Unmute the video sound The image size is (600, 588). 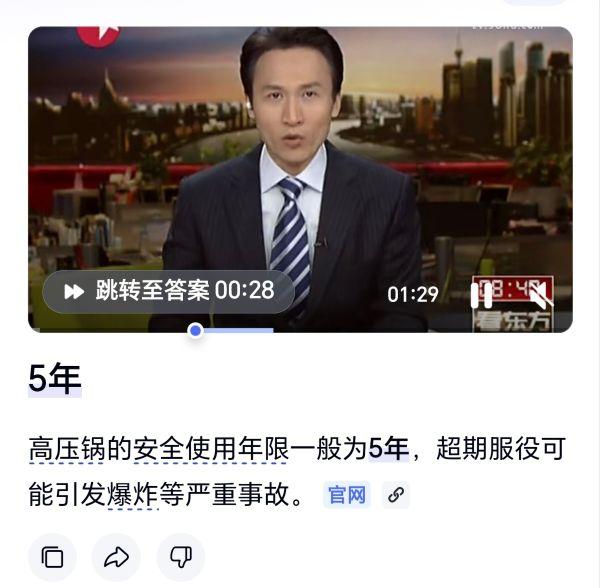(x=539, y=294)
